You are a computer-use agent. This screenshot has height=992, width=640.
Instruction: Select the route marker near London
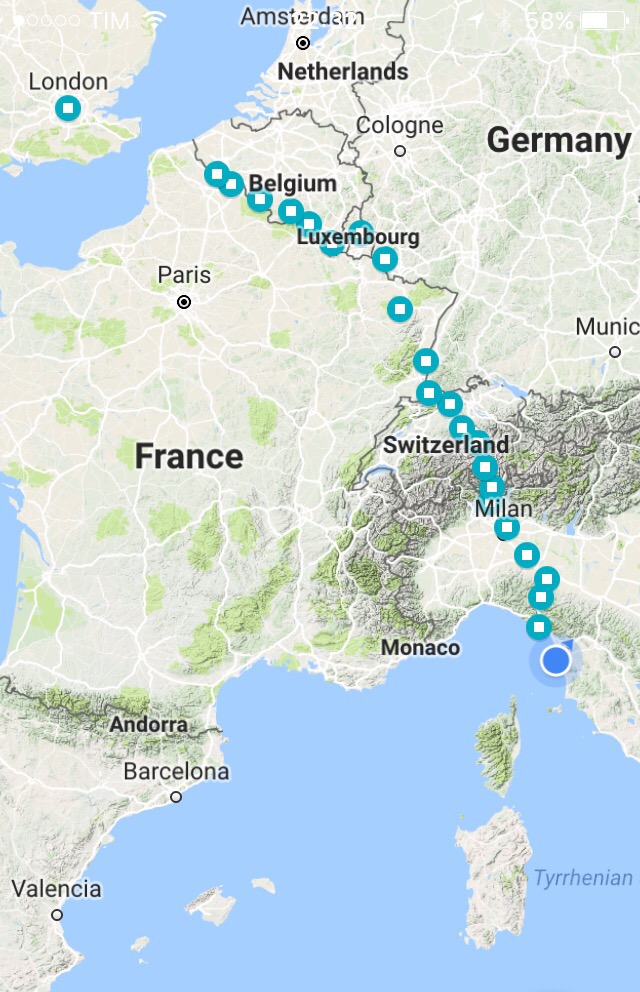pyautogui.click(x=67, y=108)
